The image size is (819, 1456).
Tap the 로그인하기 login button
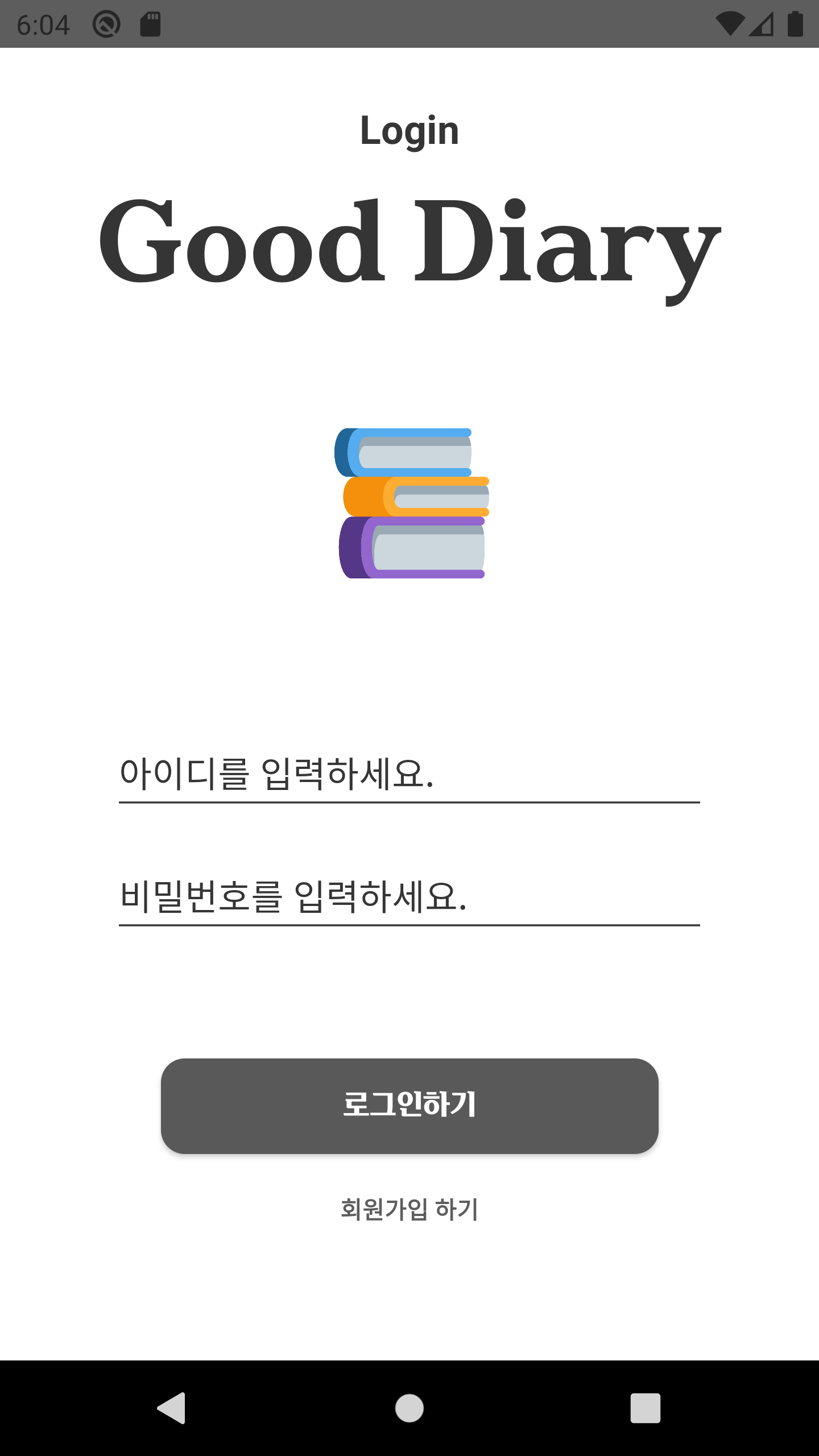[409, 1106]
